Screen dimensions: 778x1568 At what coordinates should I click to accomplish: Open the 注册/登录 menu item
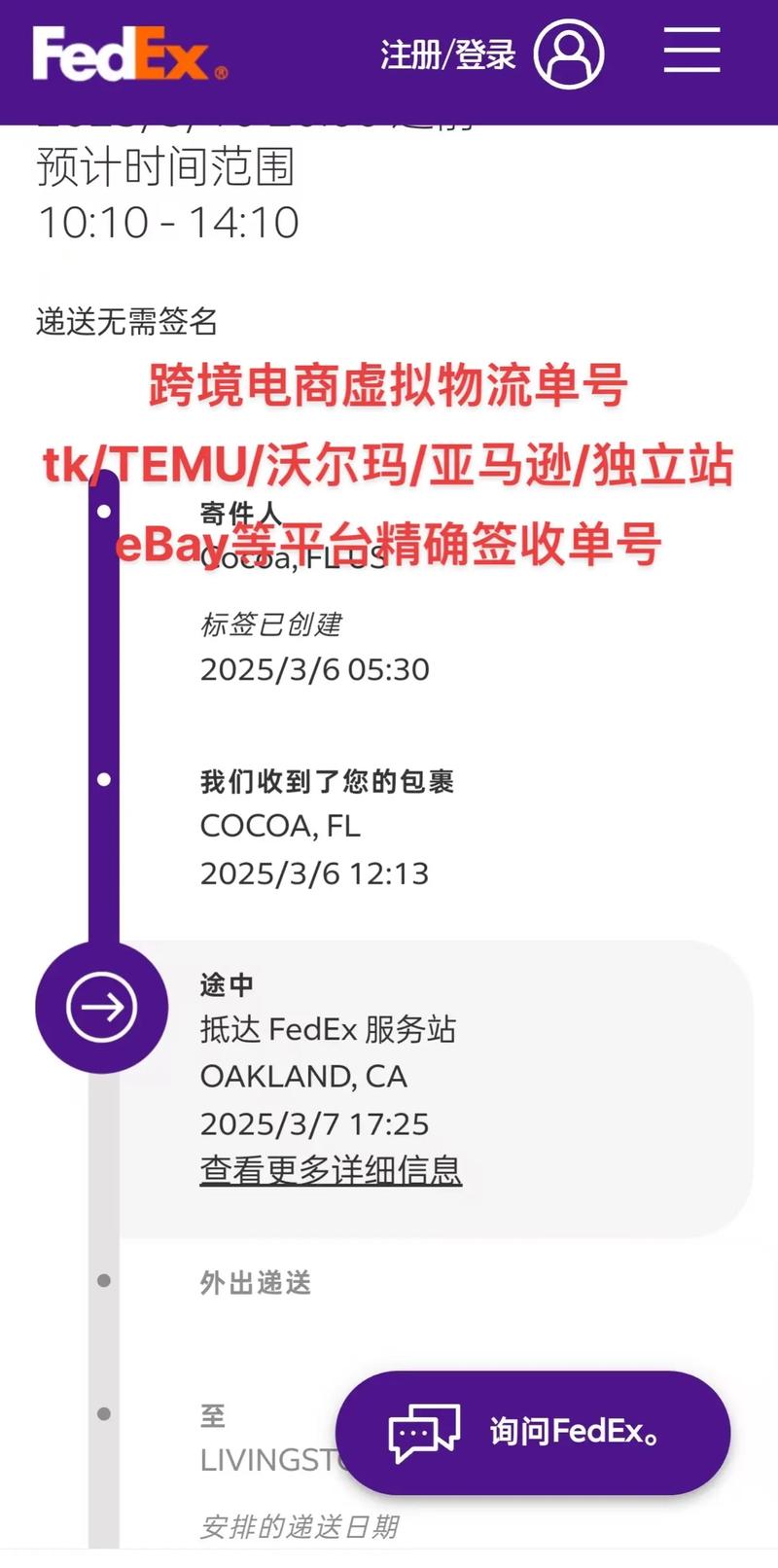coord(447,53)
